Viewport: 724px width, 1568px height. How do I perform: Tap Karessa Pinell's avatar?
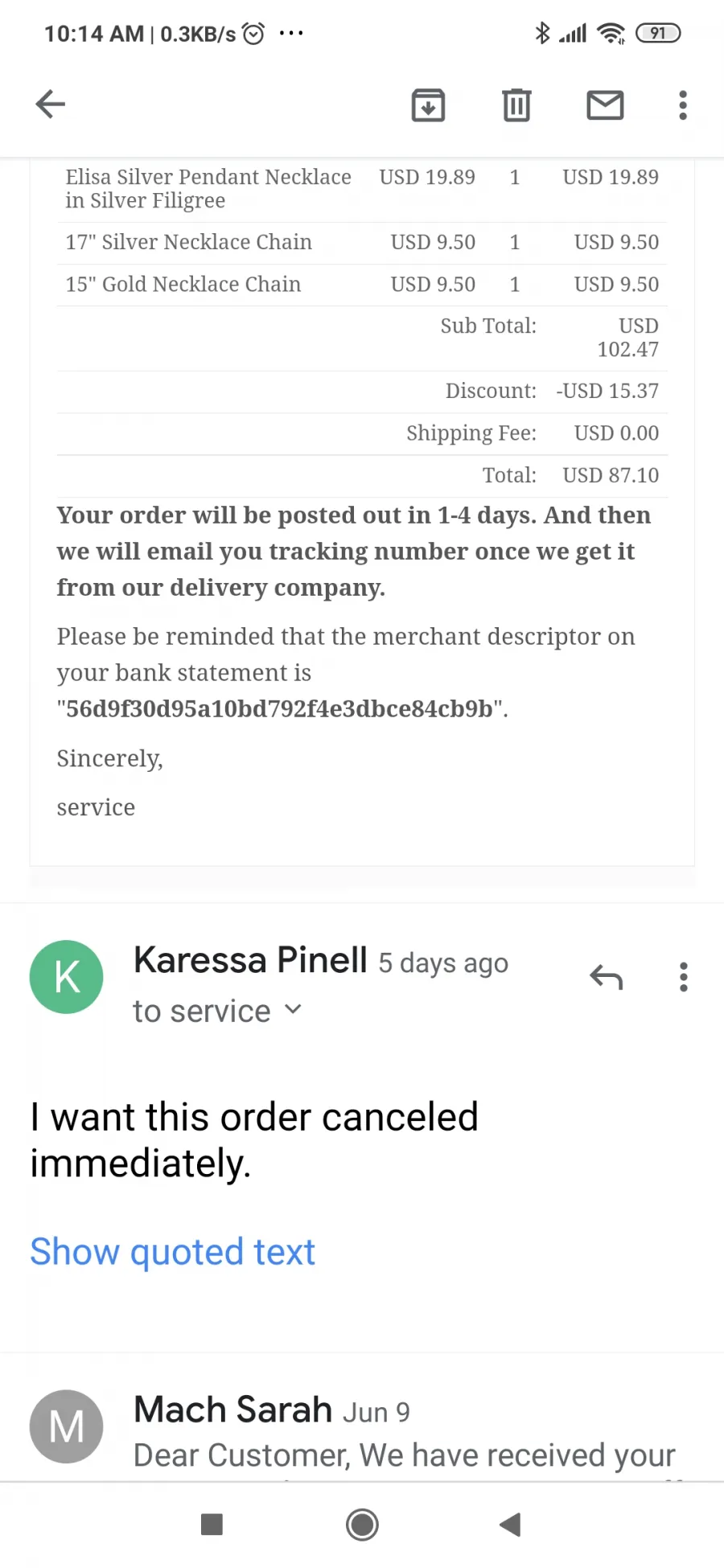(67, 977)
